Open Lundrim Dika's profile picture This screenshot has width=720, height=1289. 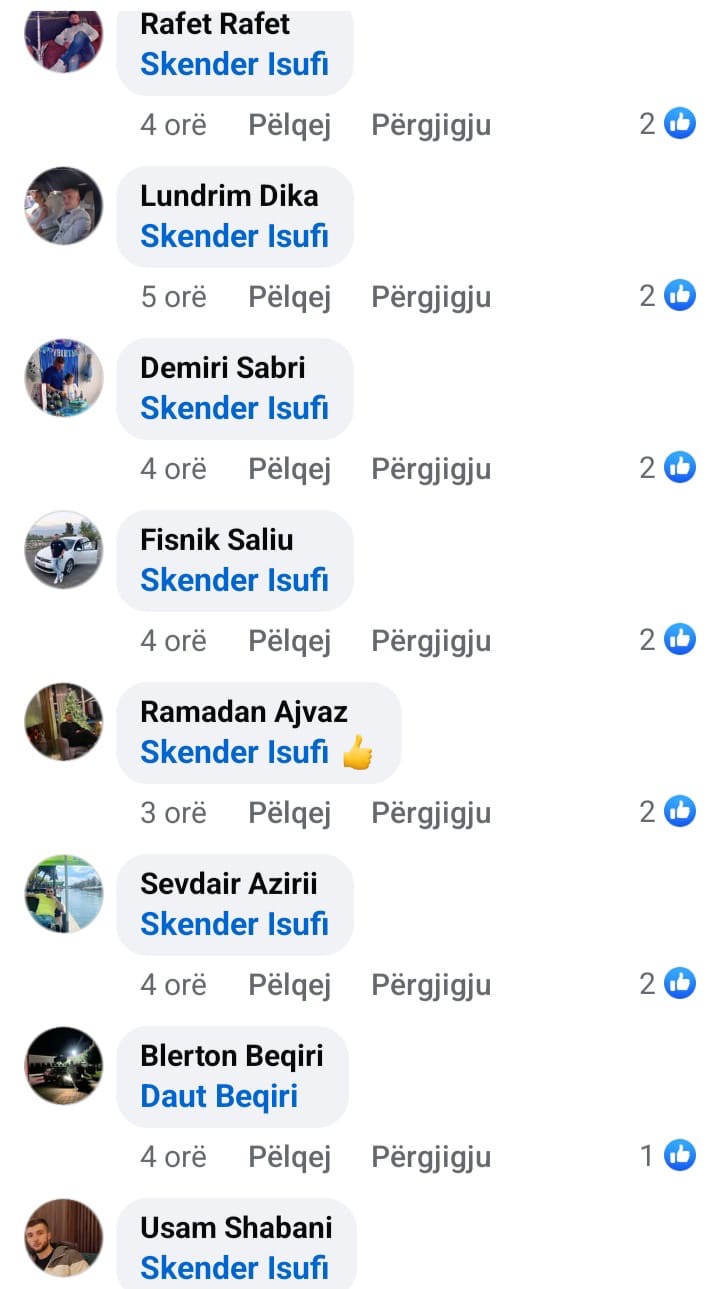pyautogui.click(x=64, y=206)
